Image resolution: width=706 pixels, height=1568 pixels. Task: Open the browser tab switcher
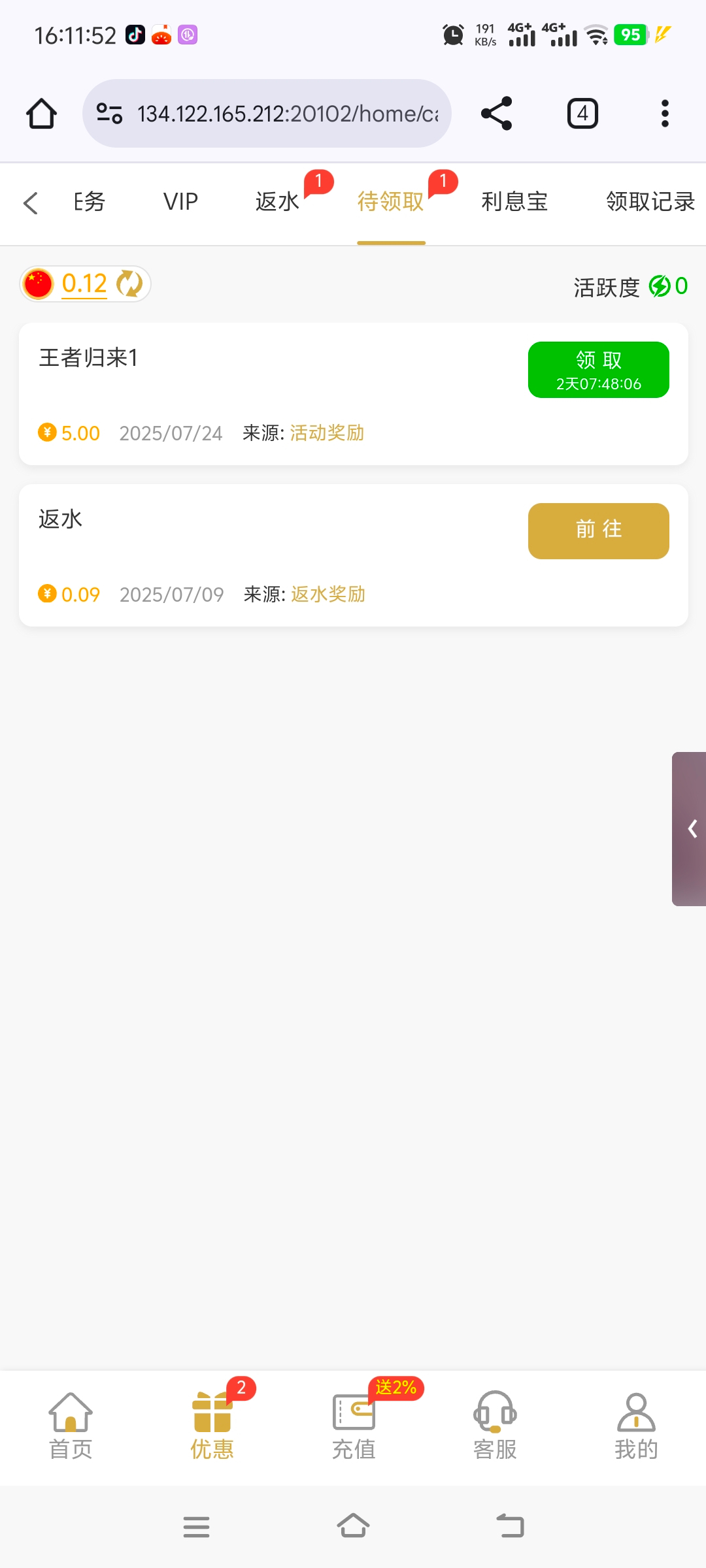point(582,114)
